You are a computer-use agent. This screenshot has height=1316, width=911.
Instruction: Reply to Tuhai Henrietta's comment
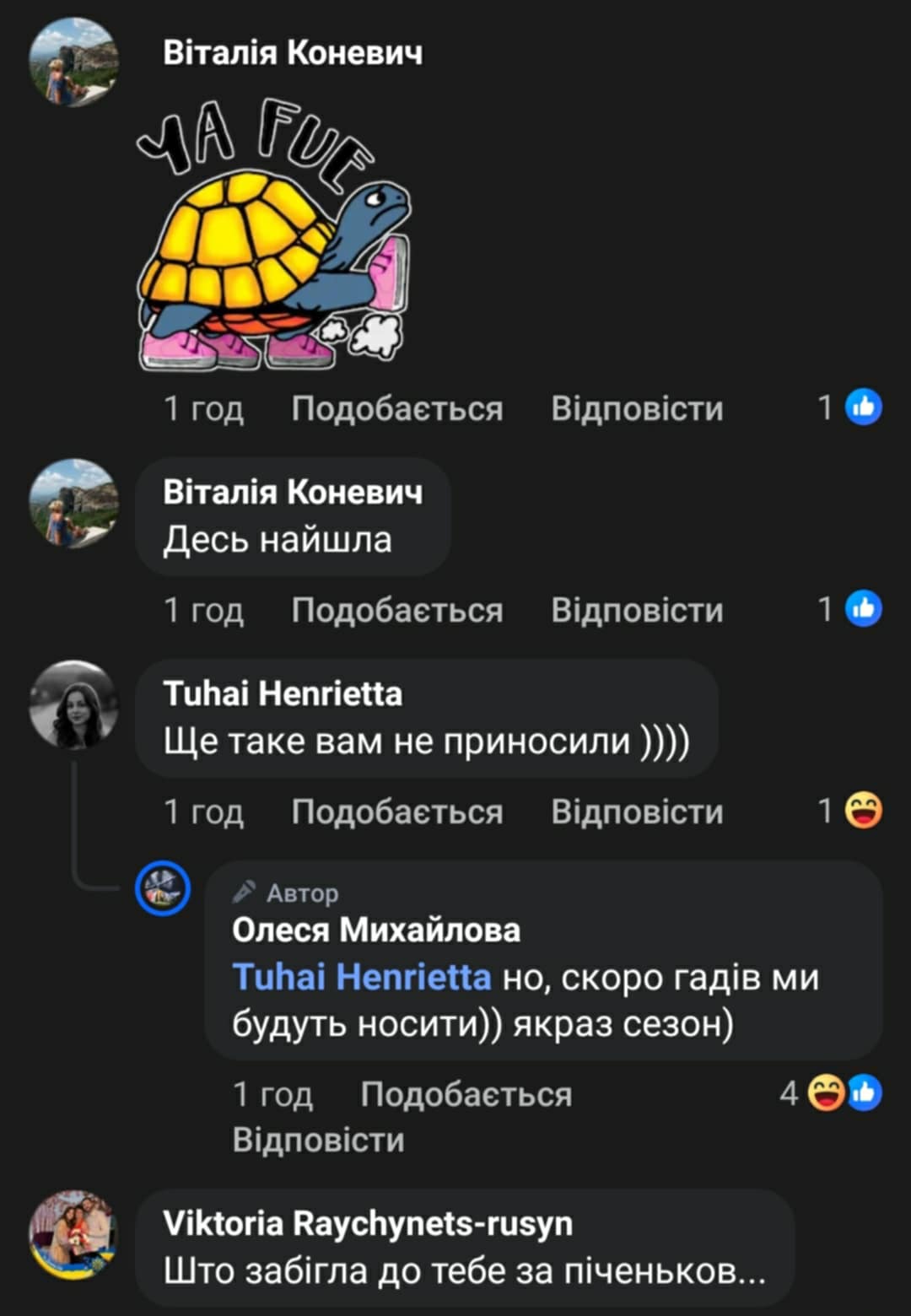(x=637, y=812)
